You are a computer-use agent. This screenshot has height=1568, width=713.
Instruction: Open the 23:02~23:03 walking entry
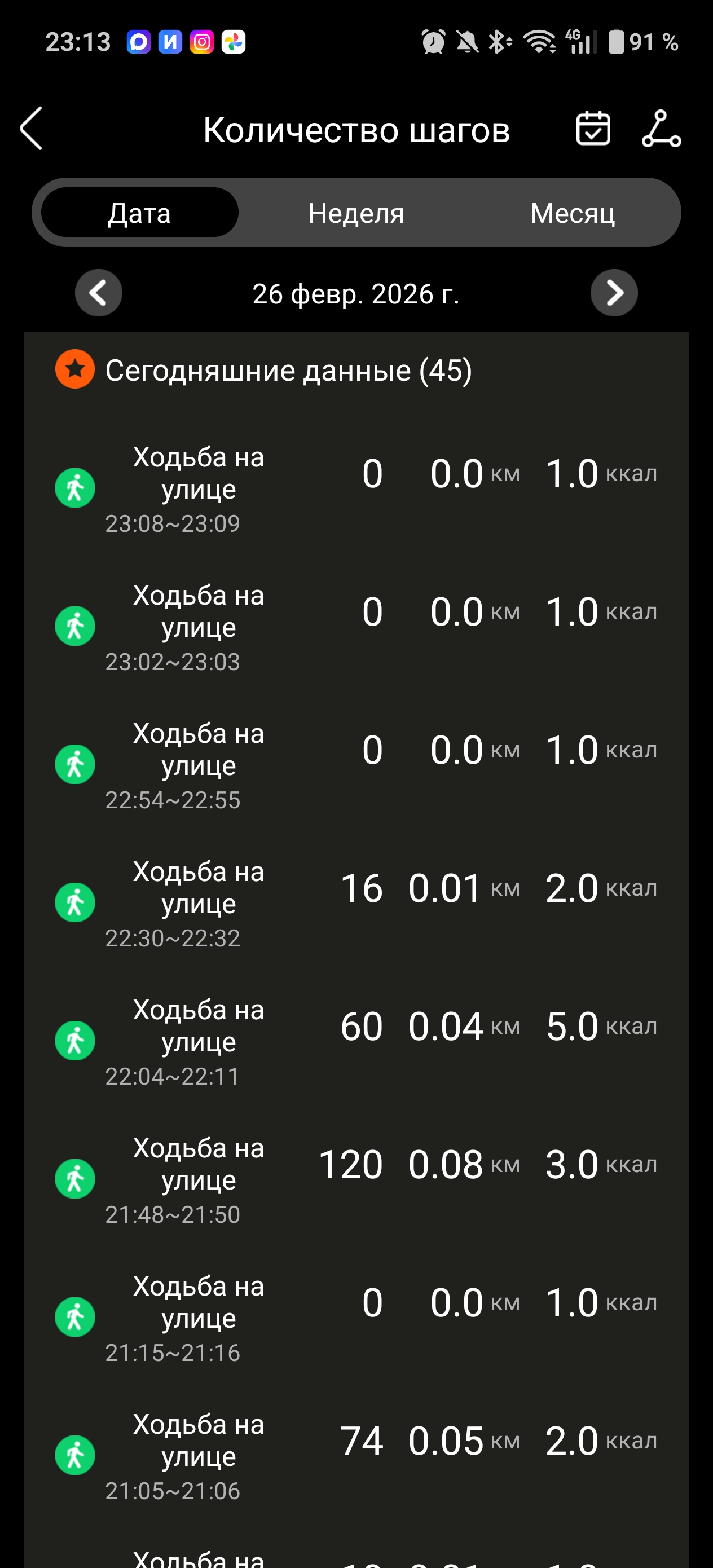click(x=356, y=626)
